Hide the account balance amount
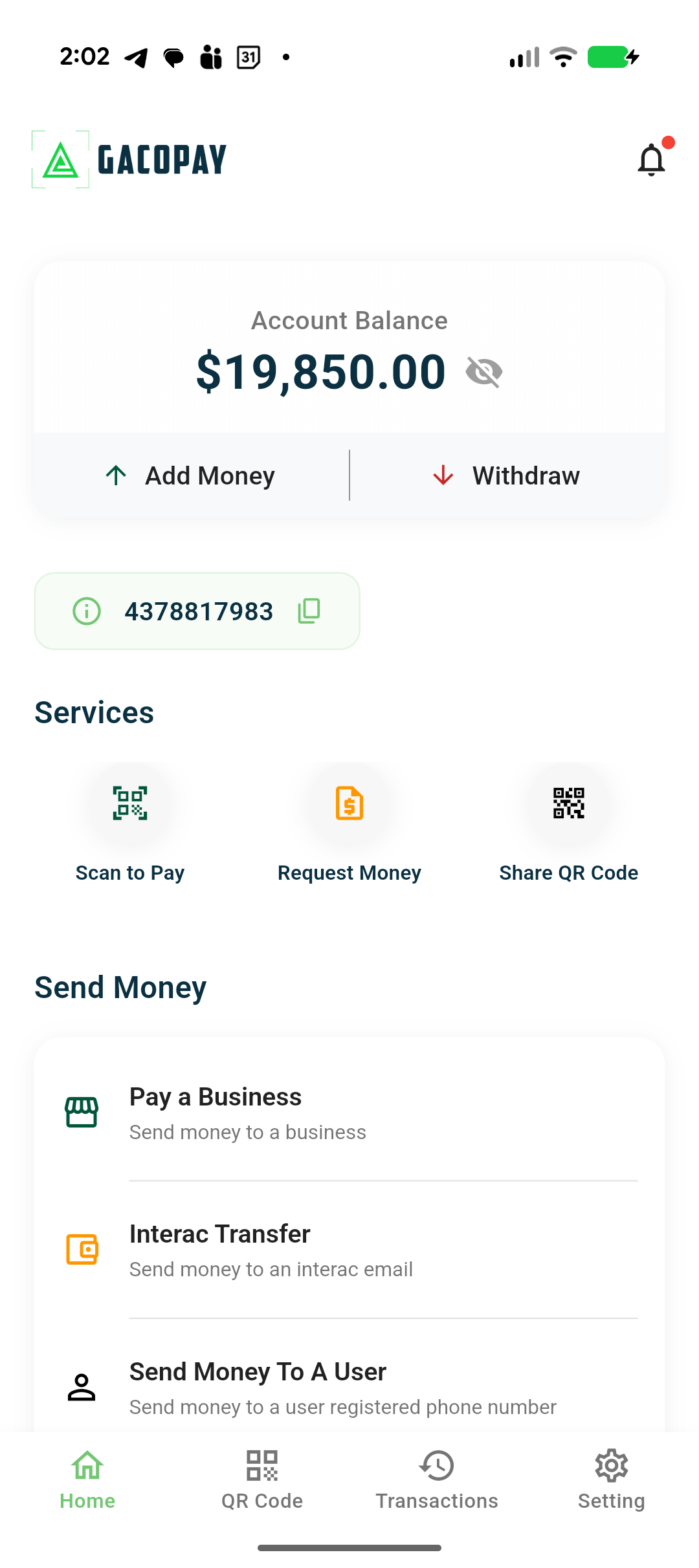Image resolution: width=699 pixels, height=1568 pixels. click(x=483, y=372)
